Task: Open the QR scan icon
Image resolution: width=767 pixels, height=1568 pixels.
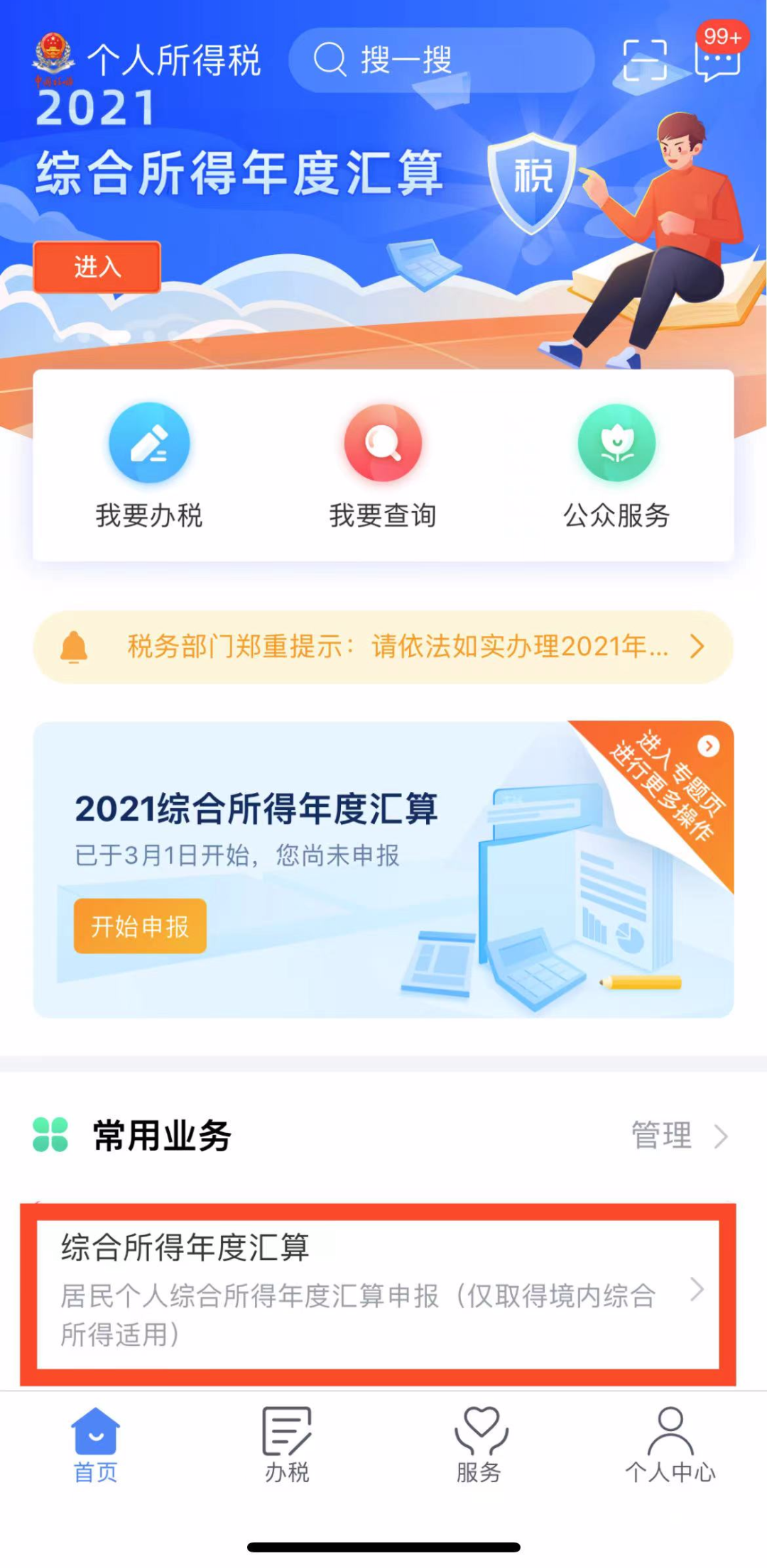Action: 644,60
